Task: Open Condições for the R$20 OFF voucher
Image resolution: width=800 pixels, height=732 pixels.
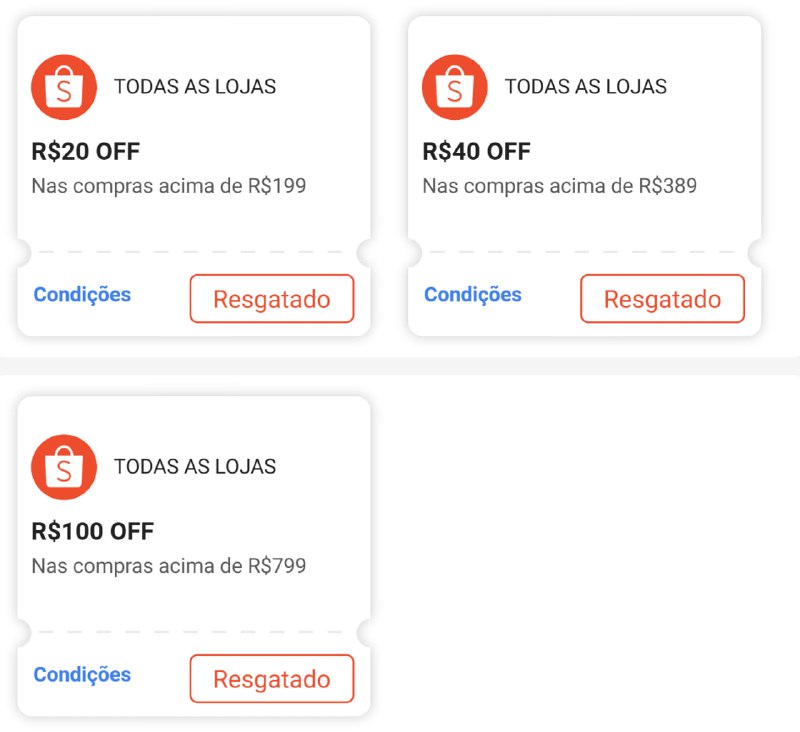Action: (x=82, y=295)
